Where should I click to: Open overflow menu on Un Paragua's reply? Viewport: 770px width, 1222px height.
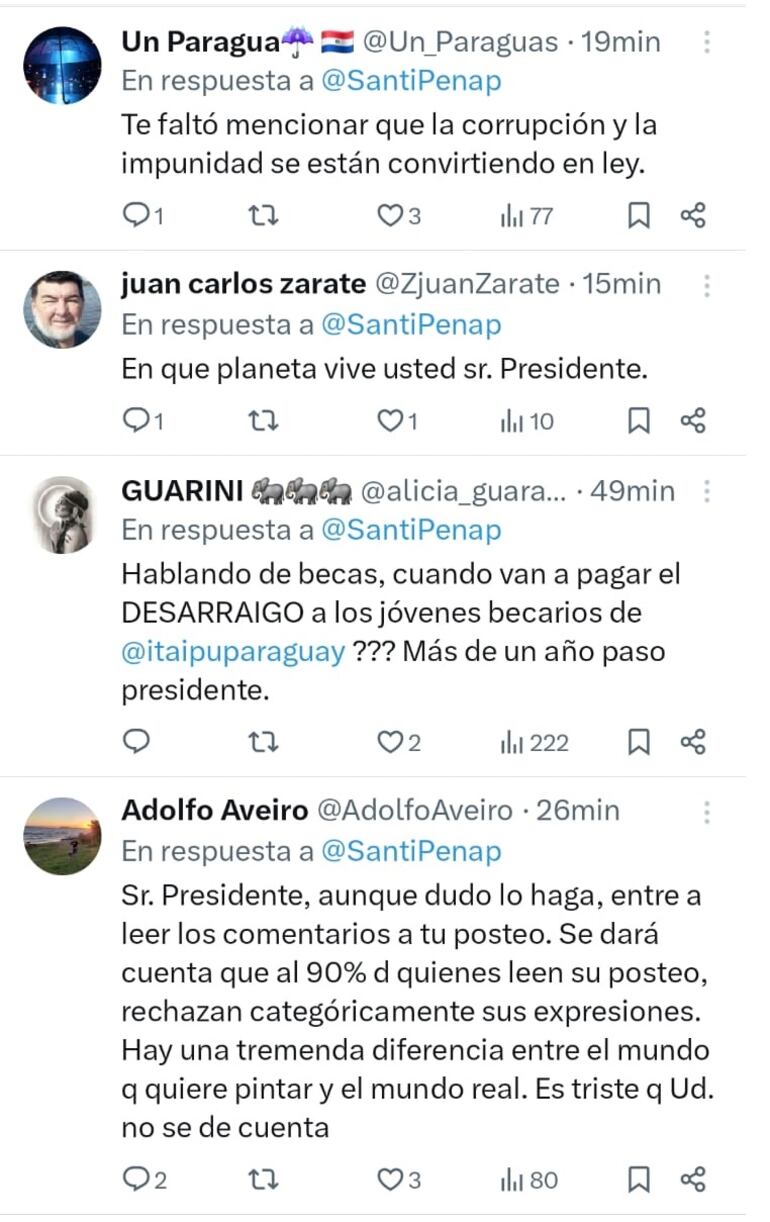[x=707, y=42]
